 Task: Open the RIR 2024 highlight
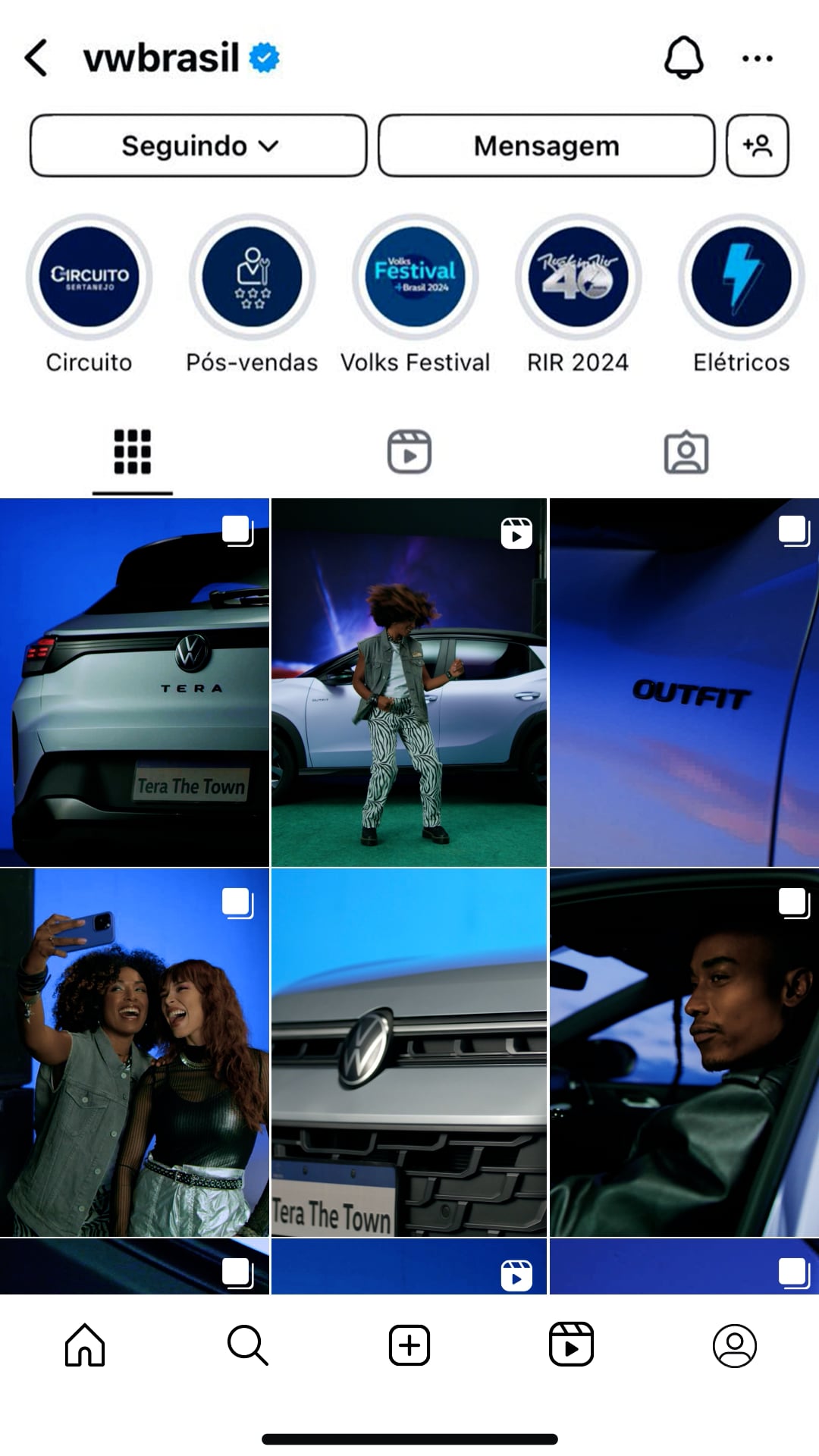(x=578, y=278)
